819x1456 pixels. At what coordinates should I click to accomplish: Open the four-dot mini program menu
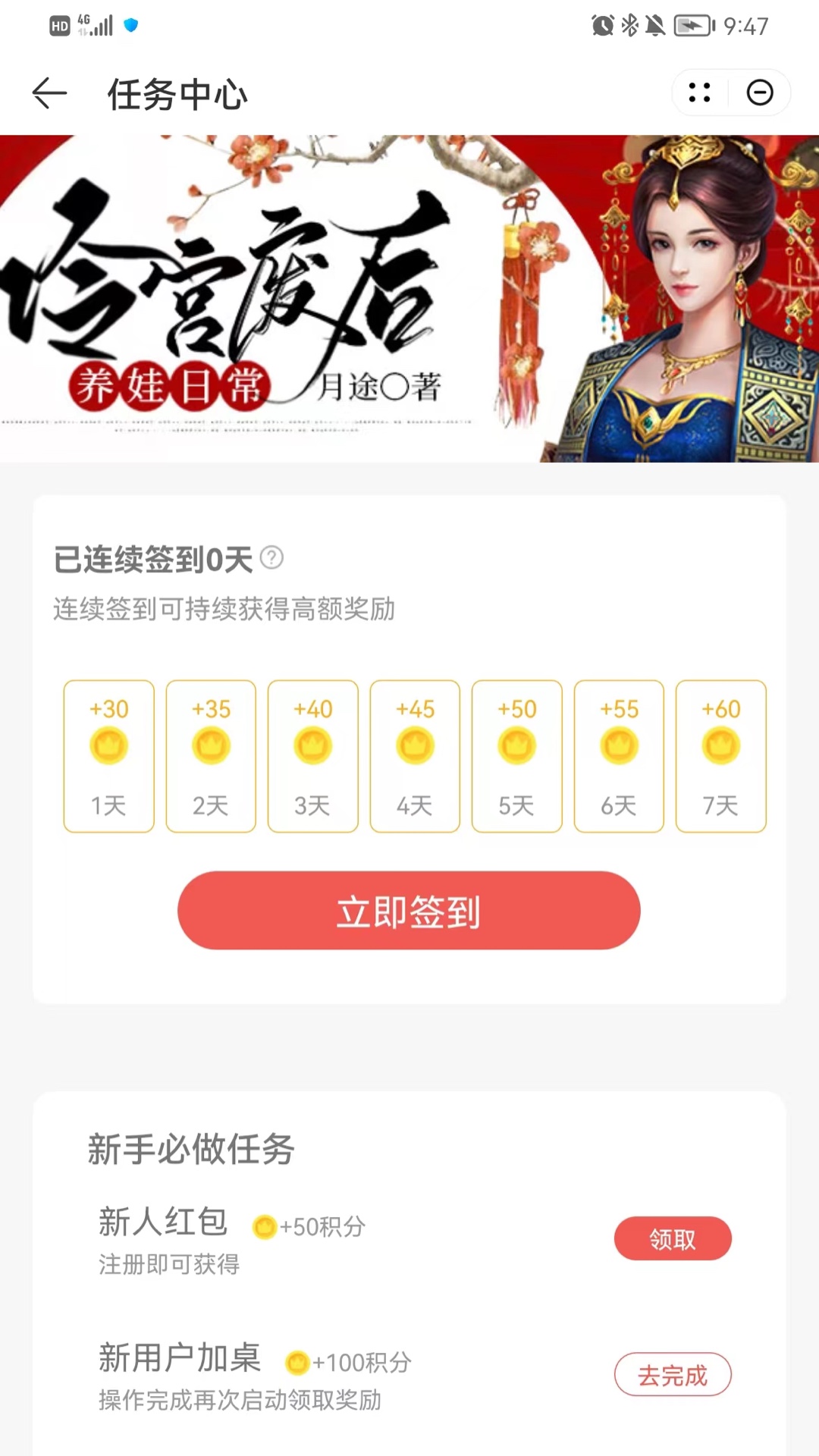pos(699,93)
